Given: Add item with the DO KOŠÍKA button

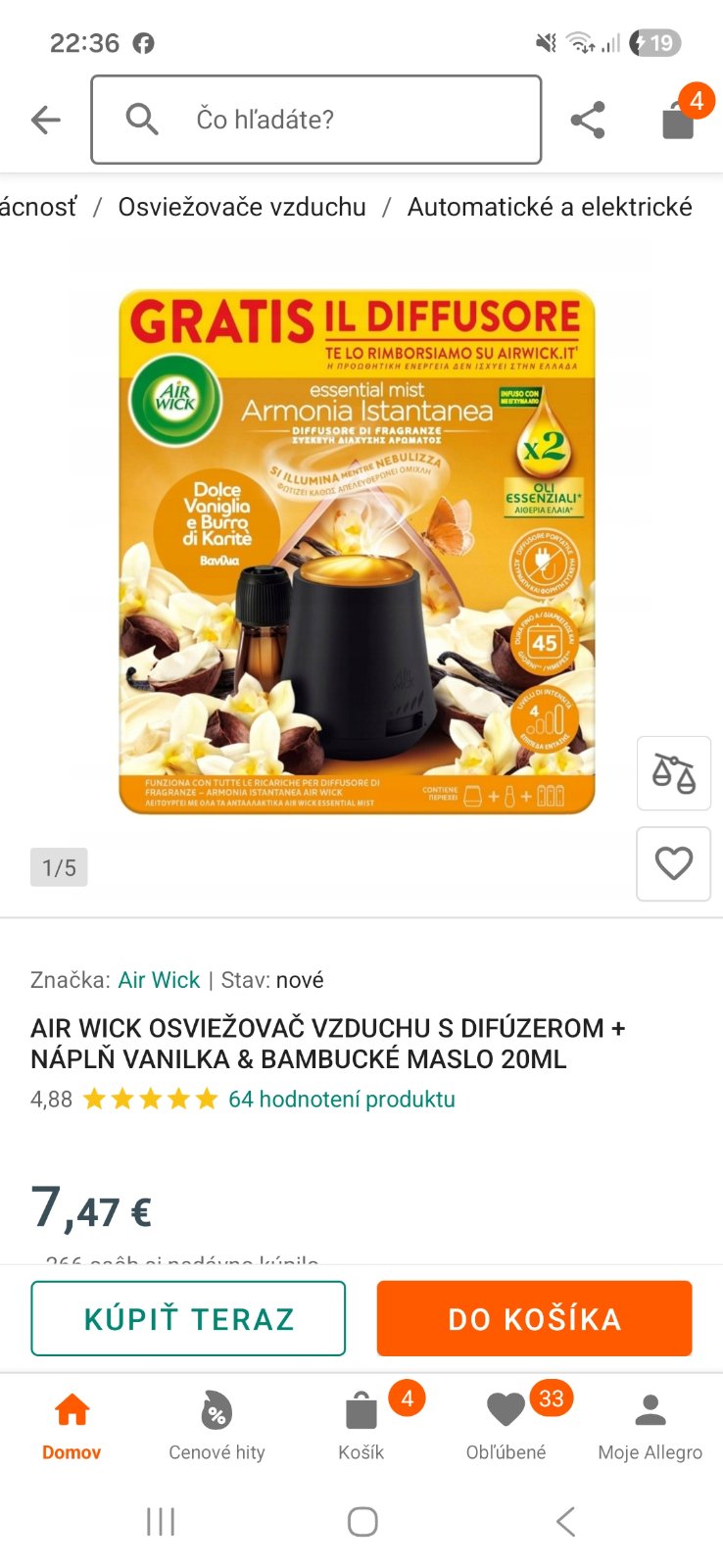Looking at the screenshot, I should click(534, 1318).
